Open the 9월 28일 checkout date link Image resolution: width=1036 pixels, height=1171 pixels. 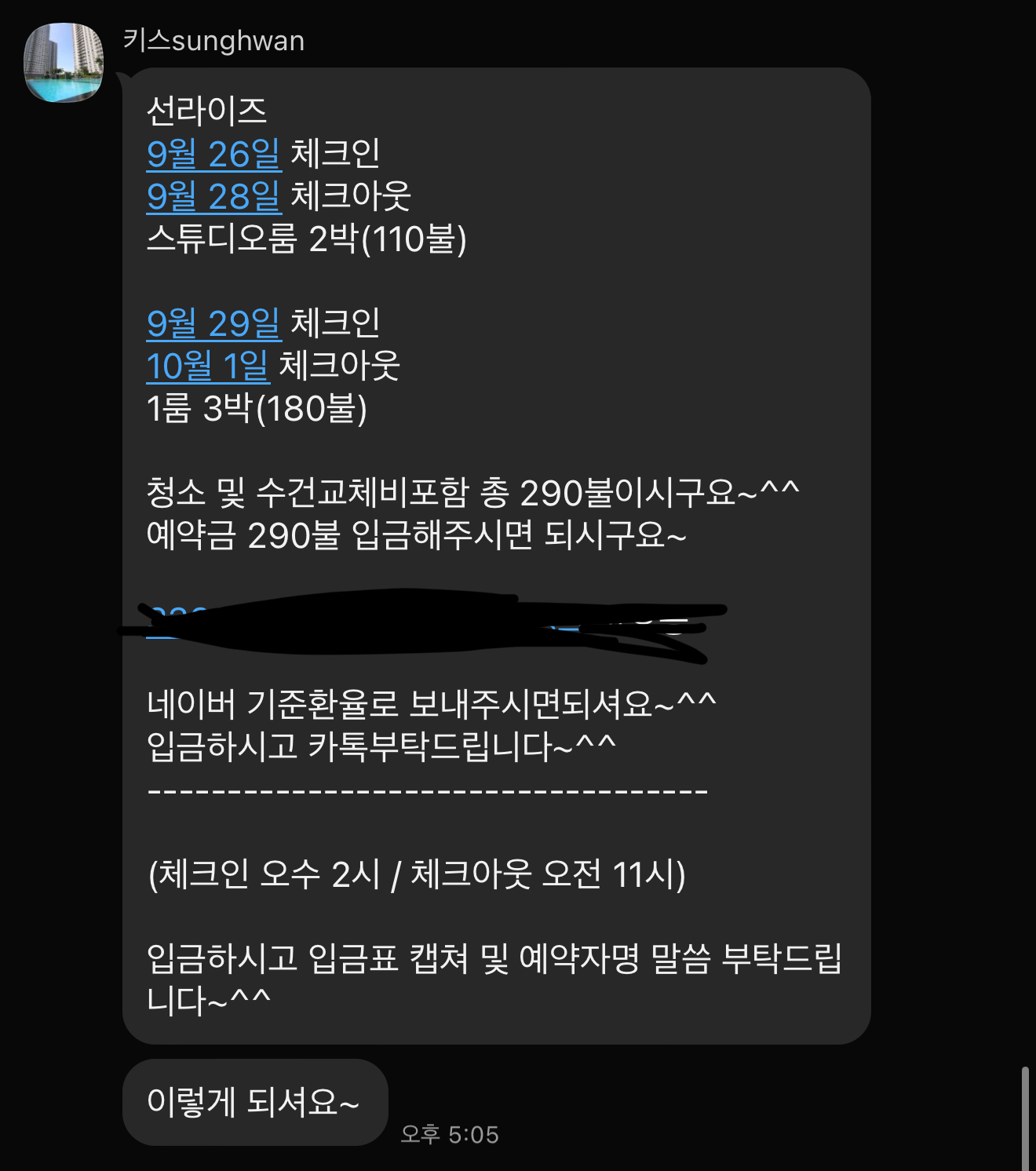click(x=213, y=195)
